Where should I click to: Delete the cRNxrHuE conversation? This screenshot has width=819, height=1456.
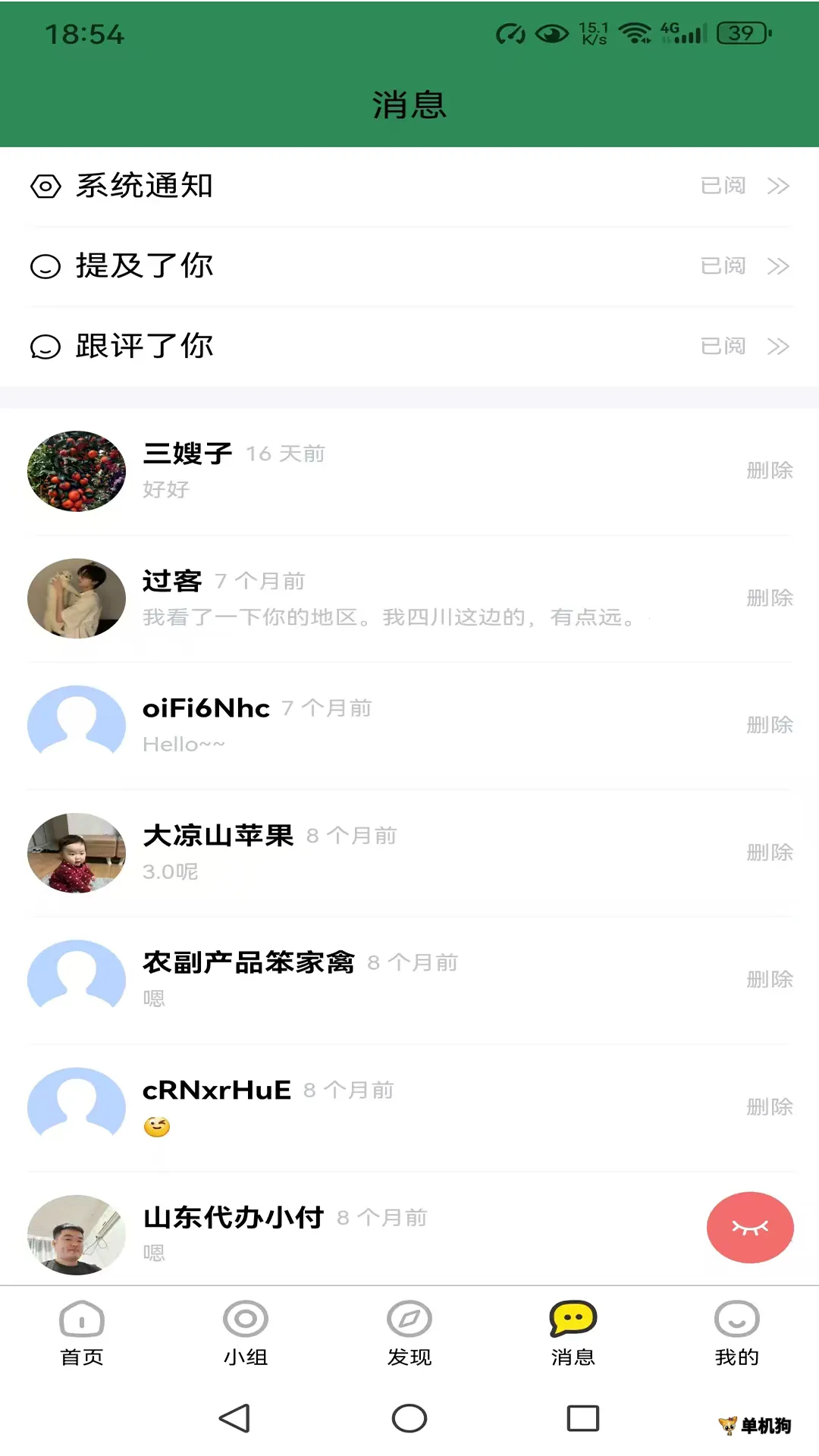tap(769, 1107)
